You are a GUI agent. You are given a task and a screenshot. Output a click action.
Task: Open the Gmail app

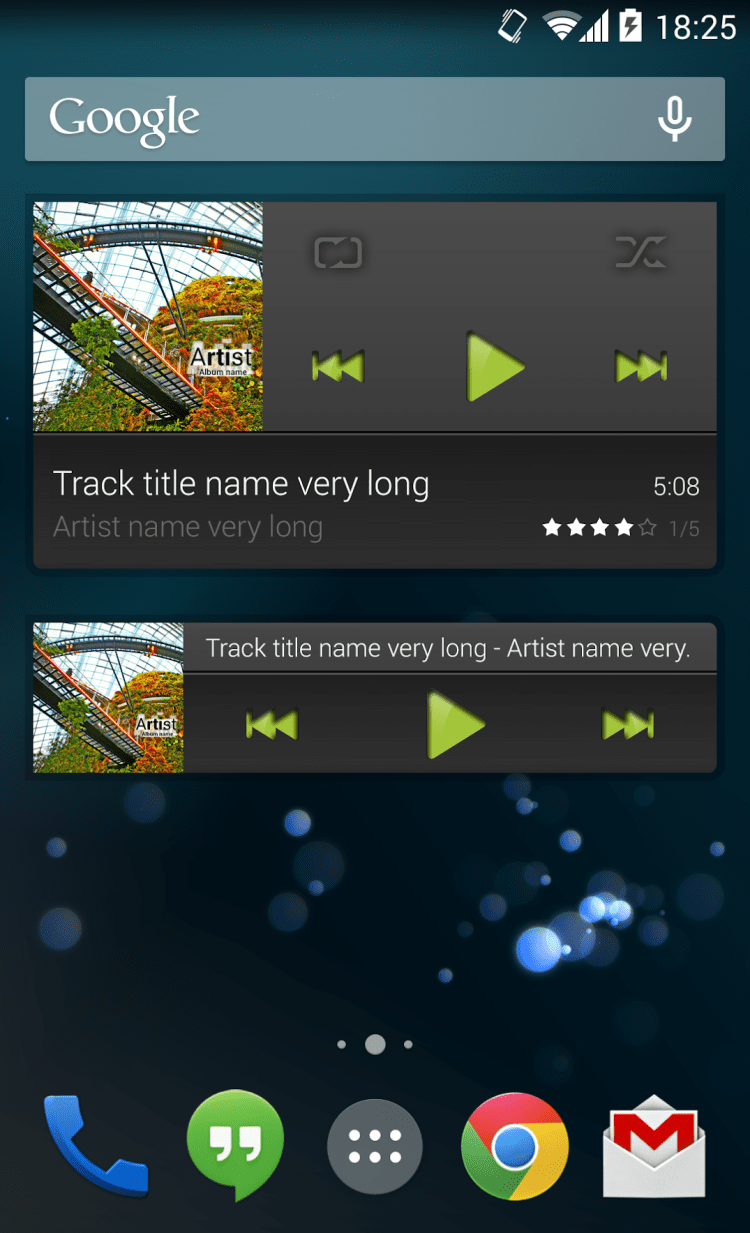(654, 1146)
